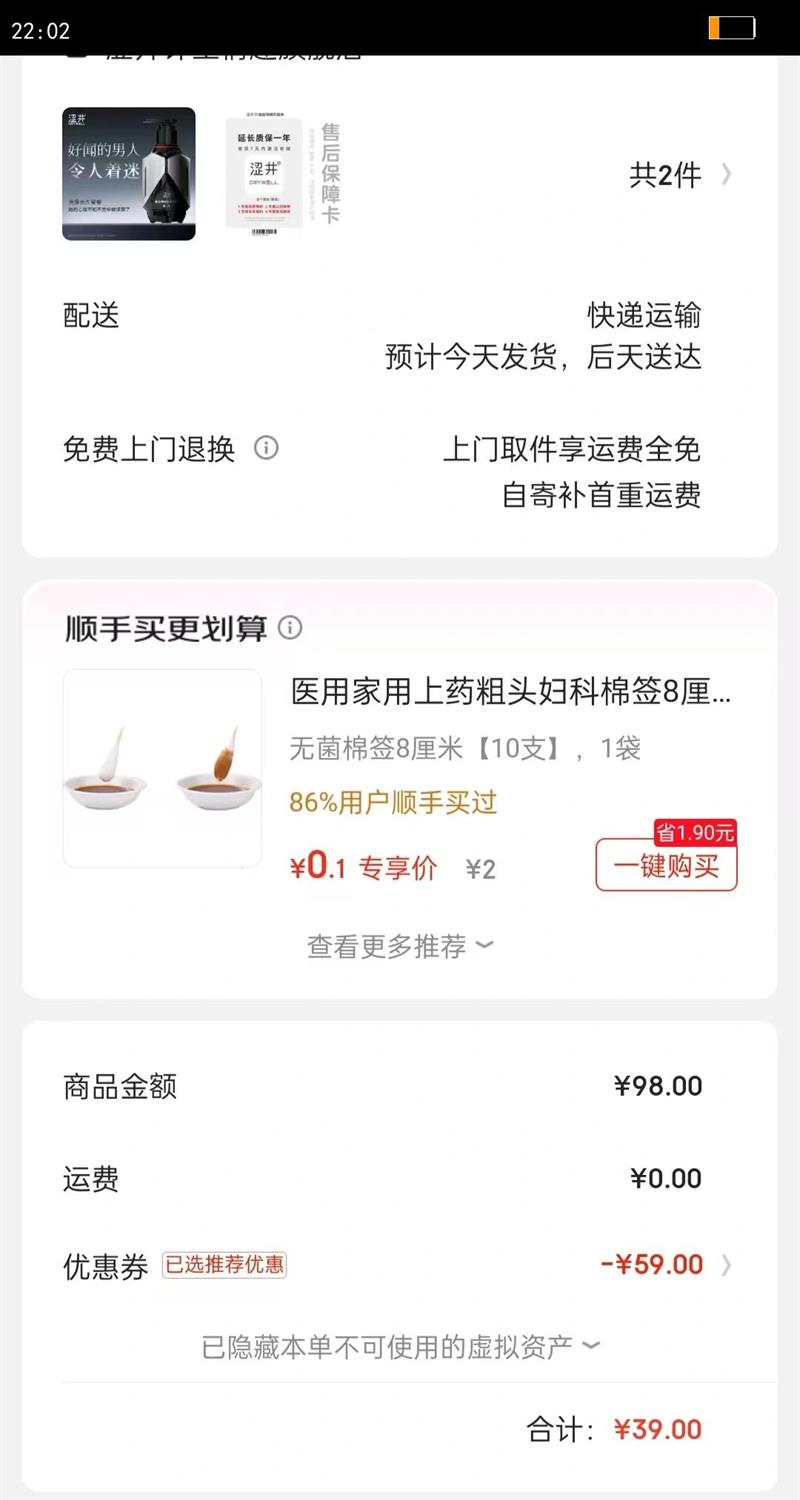The height and width of the screenshot is (1500, 800).
Task: Open 优惠券 coupon selection
Action: (667, 1265)
